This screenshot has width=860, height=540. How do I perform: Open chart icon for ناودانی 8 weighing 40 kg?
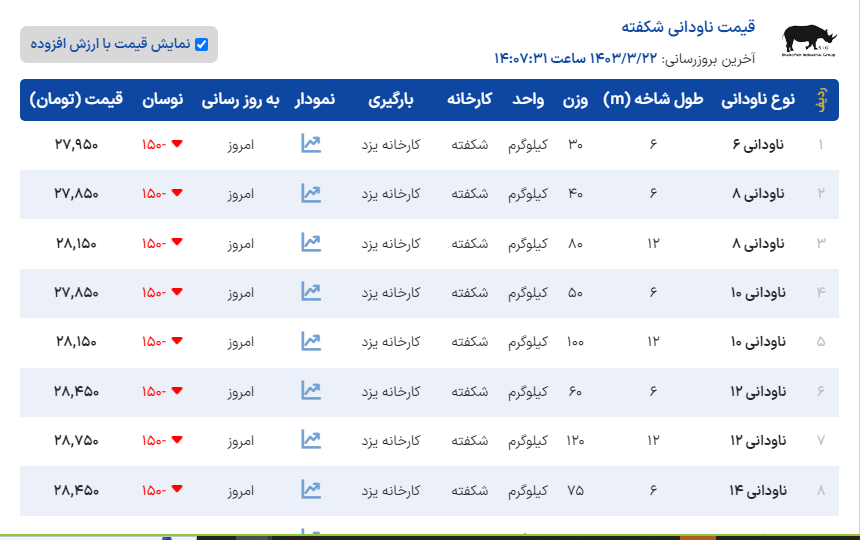(x=311, y=193)
